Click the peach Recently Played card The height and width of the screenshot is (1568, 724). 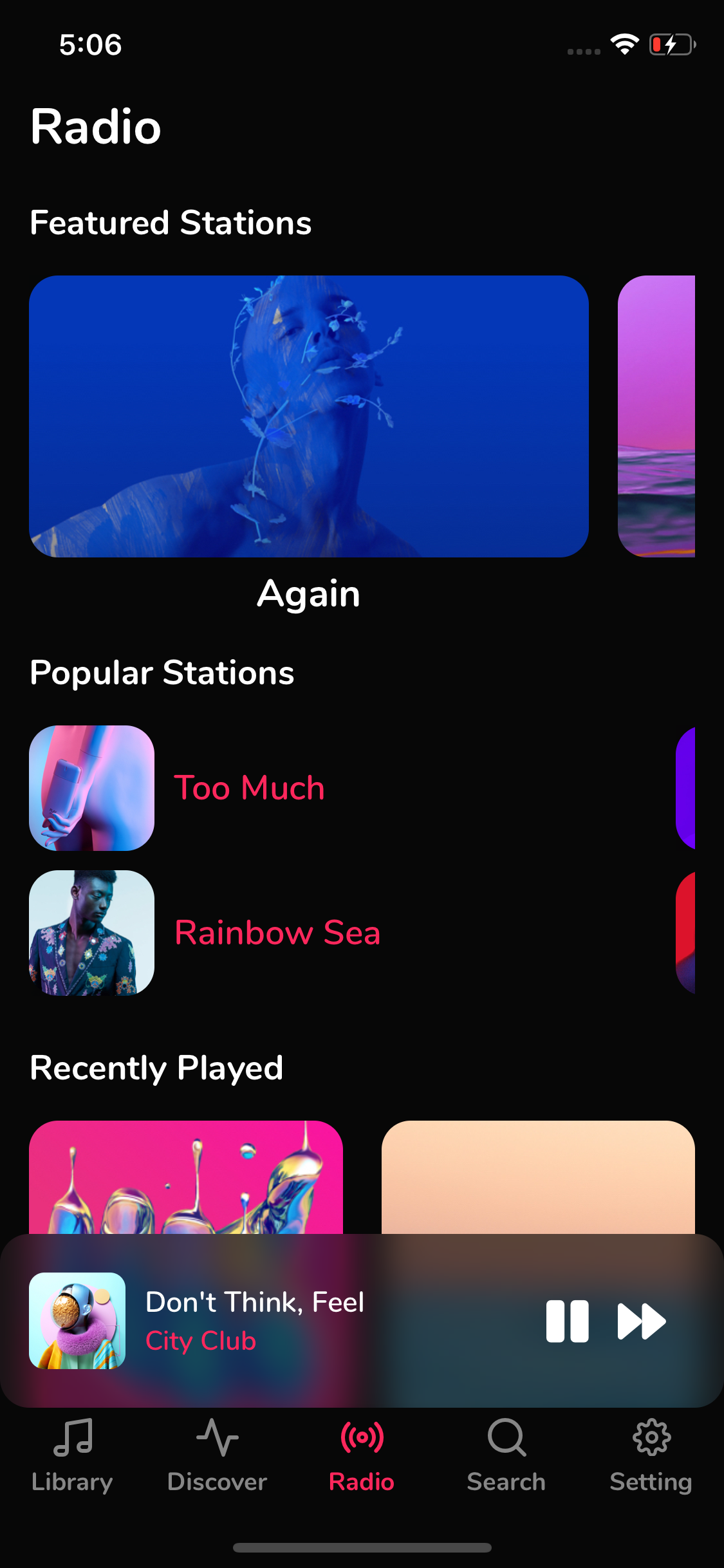539,1178
